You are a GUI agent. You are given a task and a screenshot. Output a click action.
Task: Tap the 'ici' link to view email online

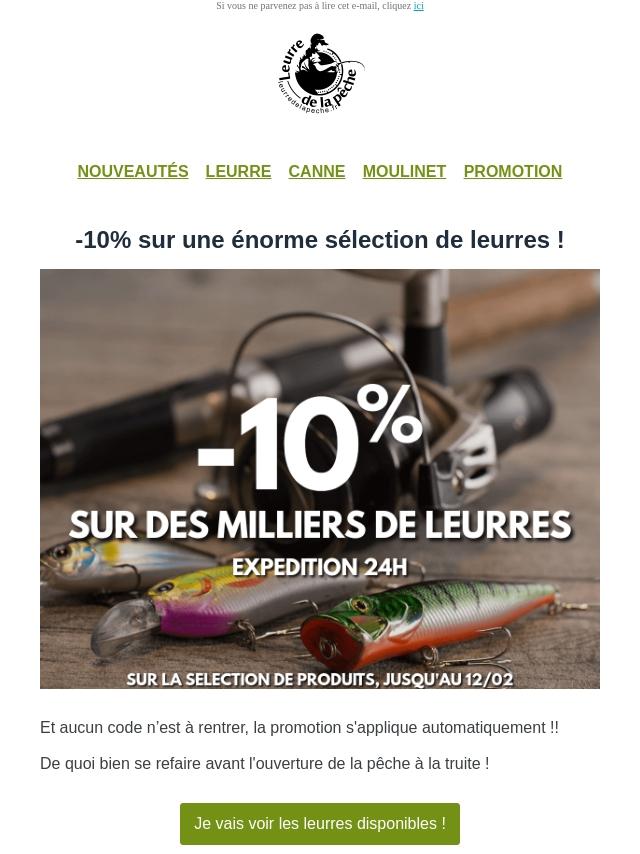[x=418, y=6]
